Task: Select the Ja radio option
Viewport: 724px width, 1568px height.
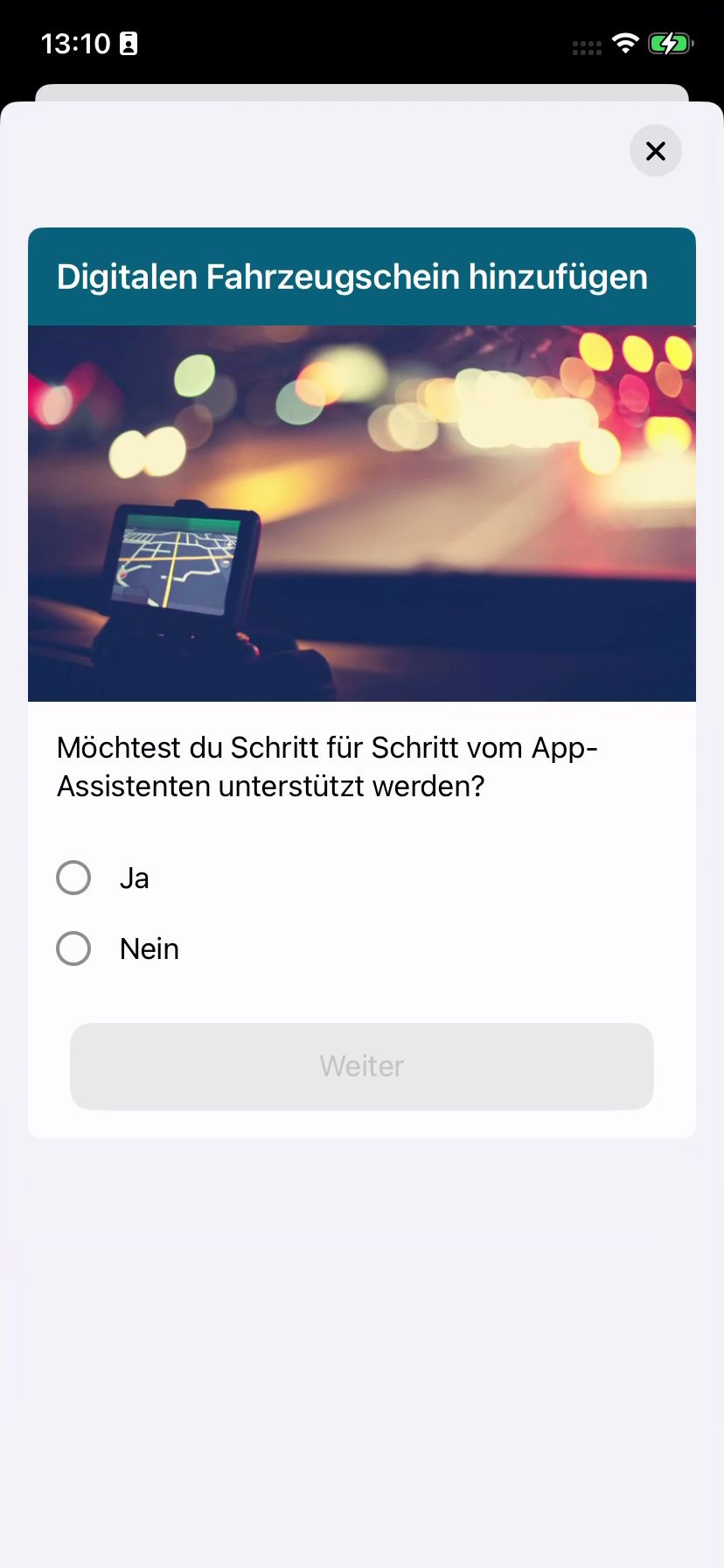Action: point(73,878)
